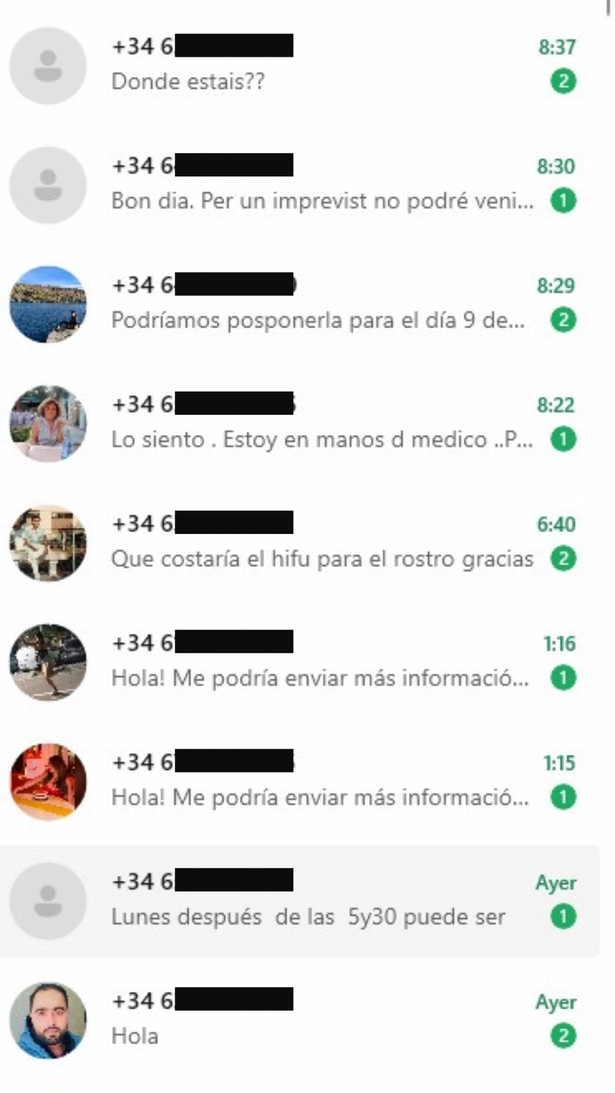Open the chat asking about the hifu price

pyautogui.click(x=300, y=541)
